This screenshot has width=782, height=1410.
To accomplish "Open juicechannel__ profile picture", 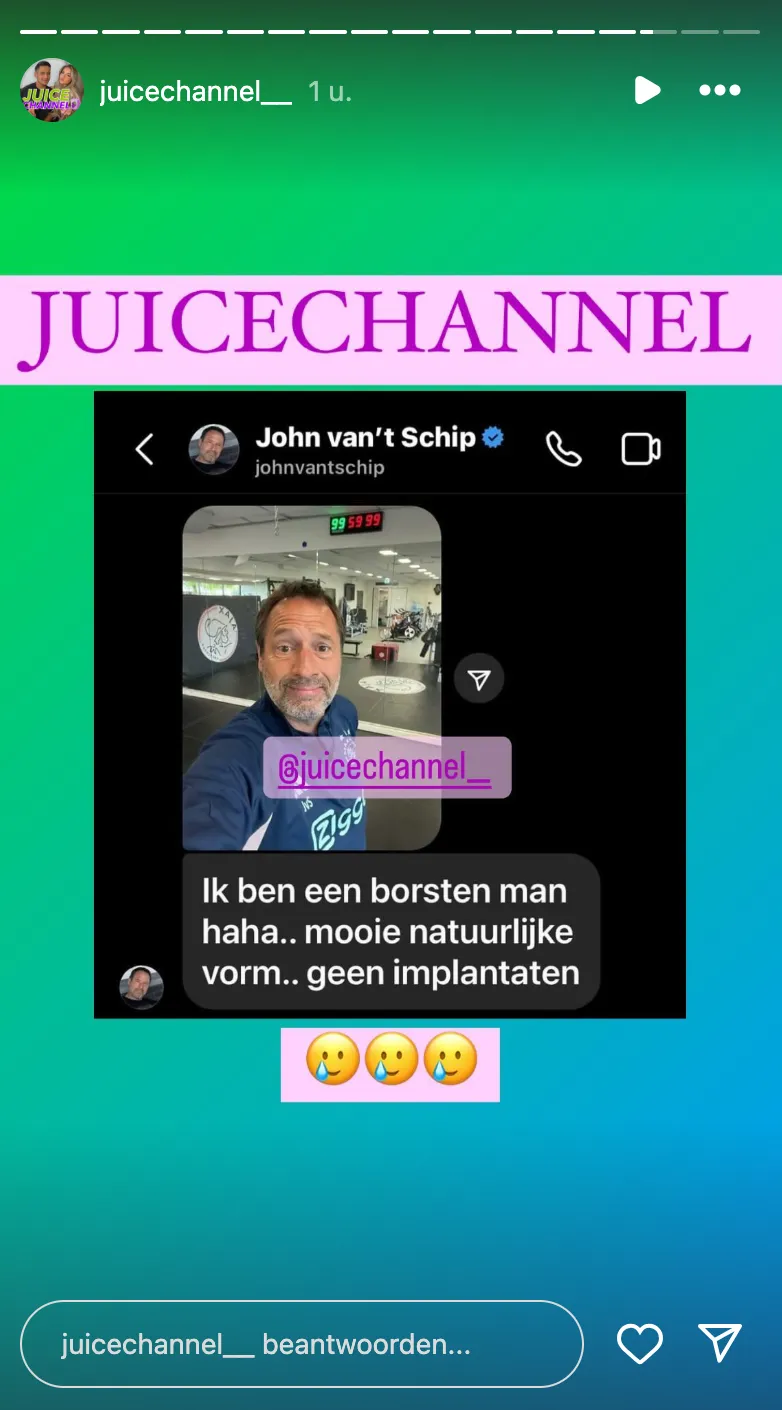I will [51, 91].
